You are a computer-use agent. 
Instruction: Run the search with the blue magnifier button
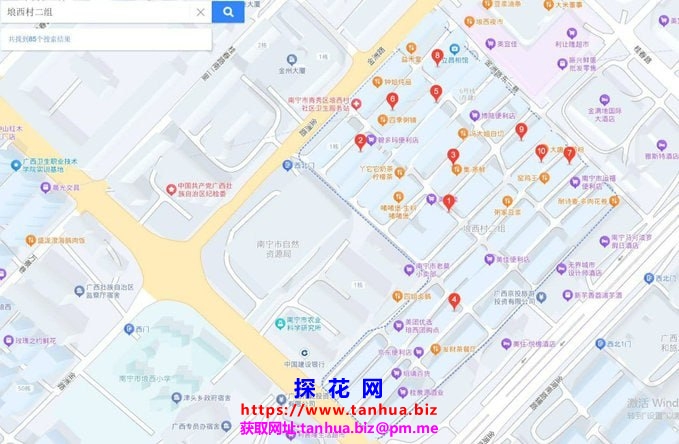pyautogui.click(x=228, y=12)
